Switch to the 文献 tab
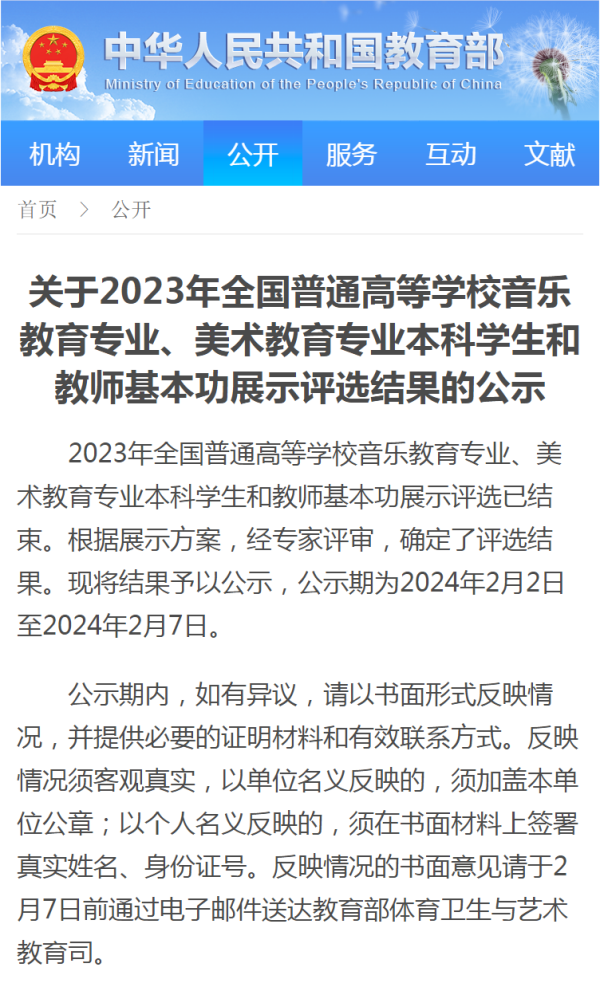600x983 pixels. 549,154
